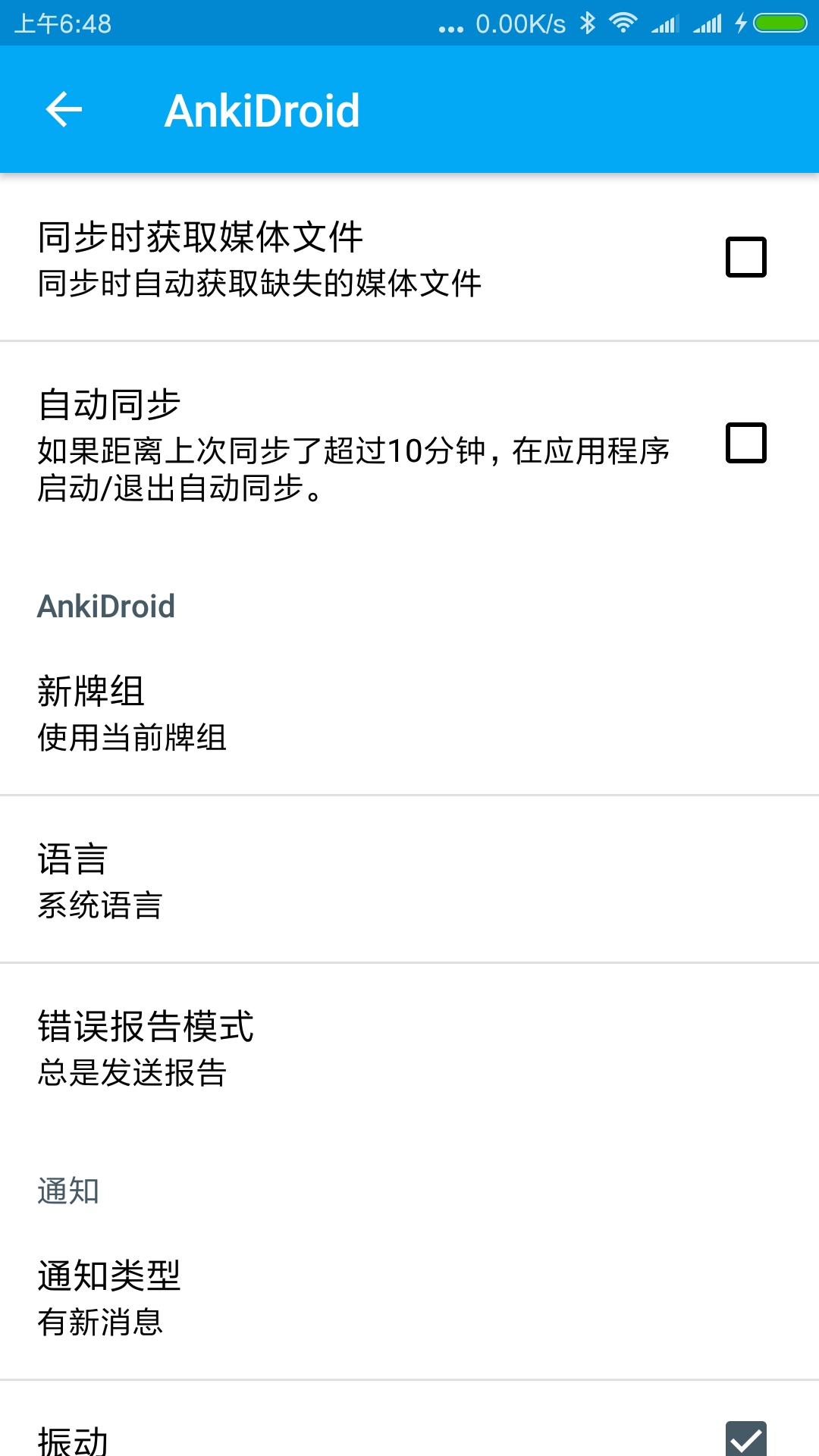Tap the back arrow to exit settings
The width and height of the screenshot is (819, 1456).
tap(63, 110)
